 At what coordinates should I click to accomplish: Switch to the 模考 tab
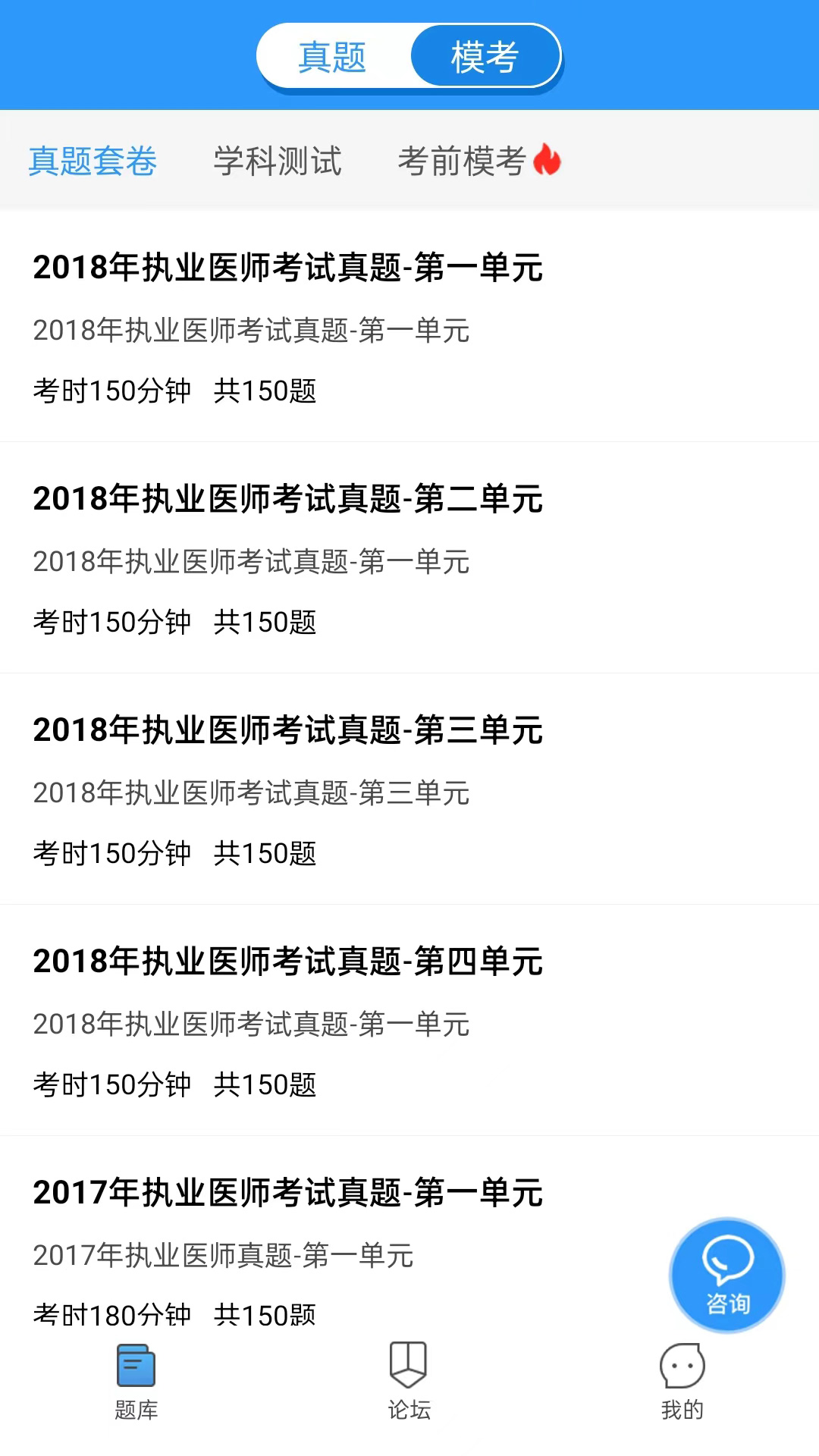pos(484,55)
